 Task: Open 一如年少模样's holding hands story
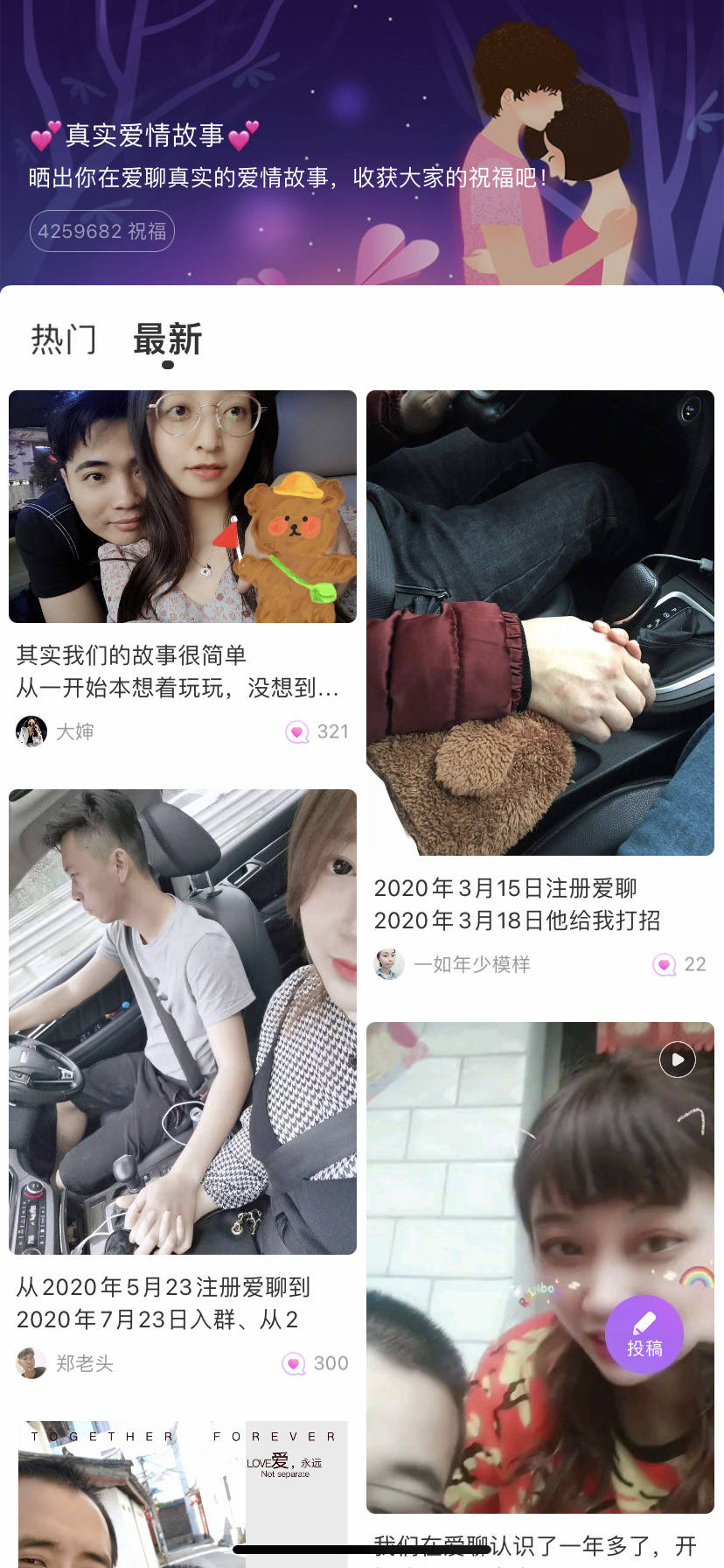coord(540,623)
